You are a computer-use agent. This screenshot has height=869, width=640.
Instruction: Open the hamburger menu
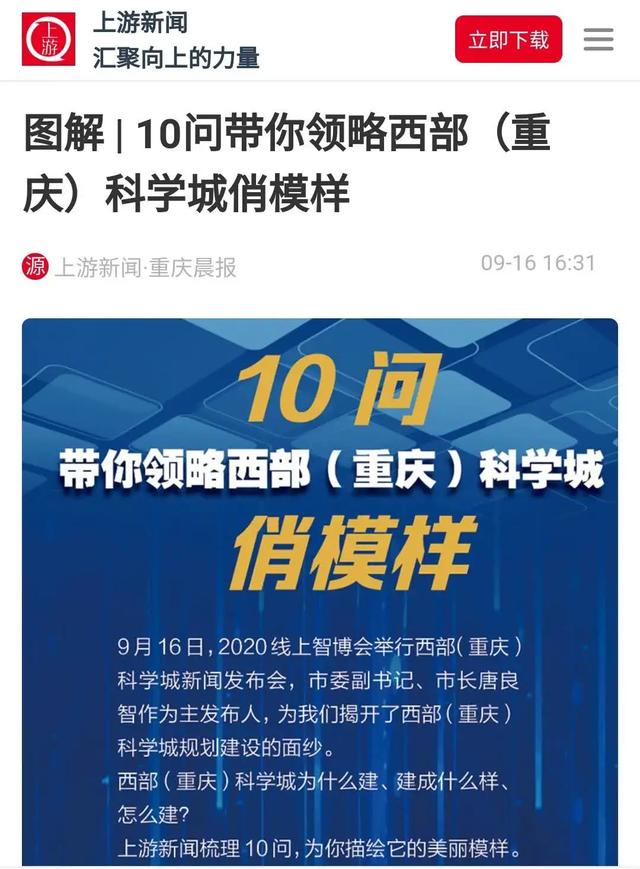point(598,40)
